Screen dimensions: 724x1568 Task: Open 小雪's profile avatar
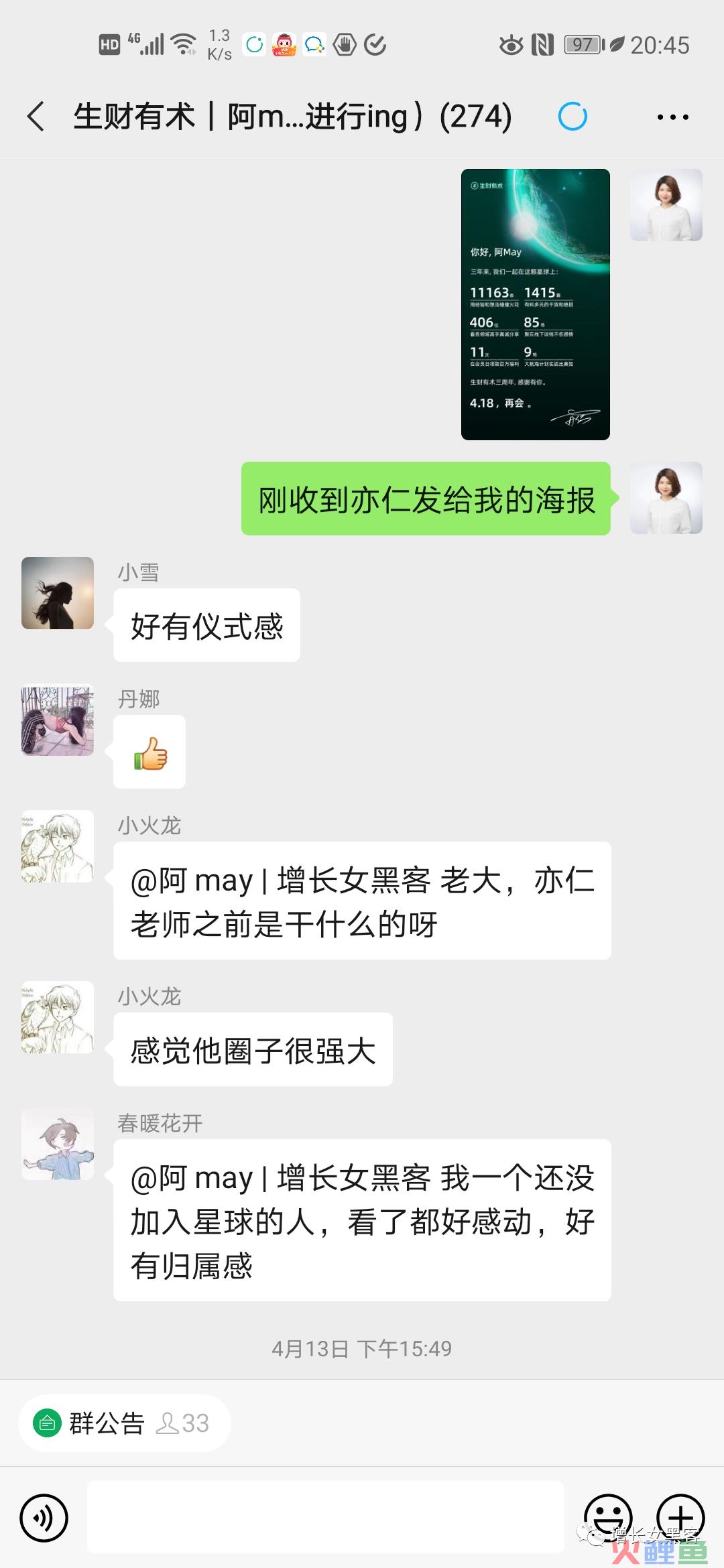click(x=58, y=593)
